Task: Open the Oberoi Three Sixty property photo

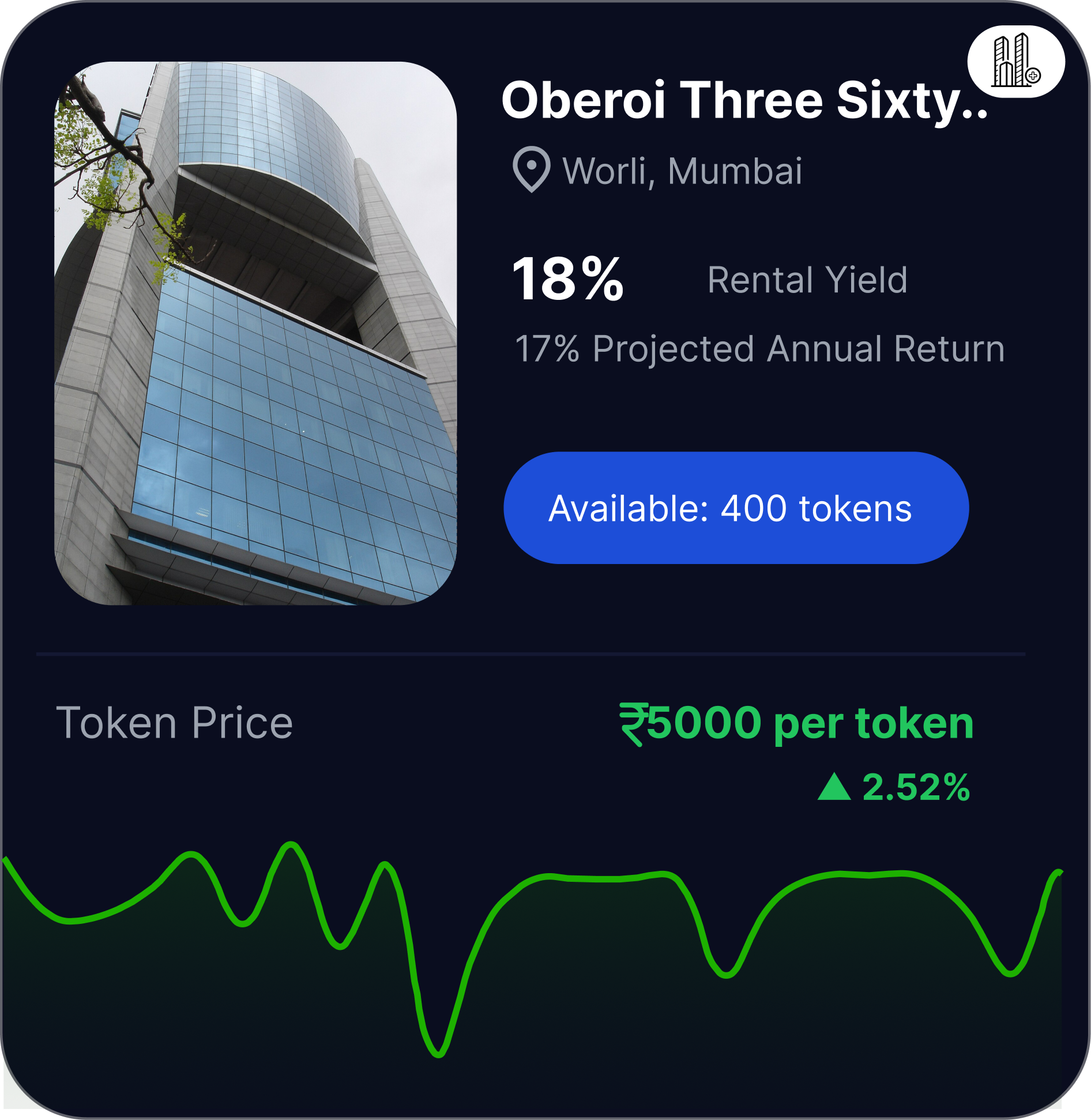Action: tap(255, 333)
